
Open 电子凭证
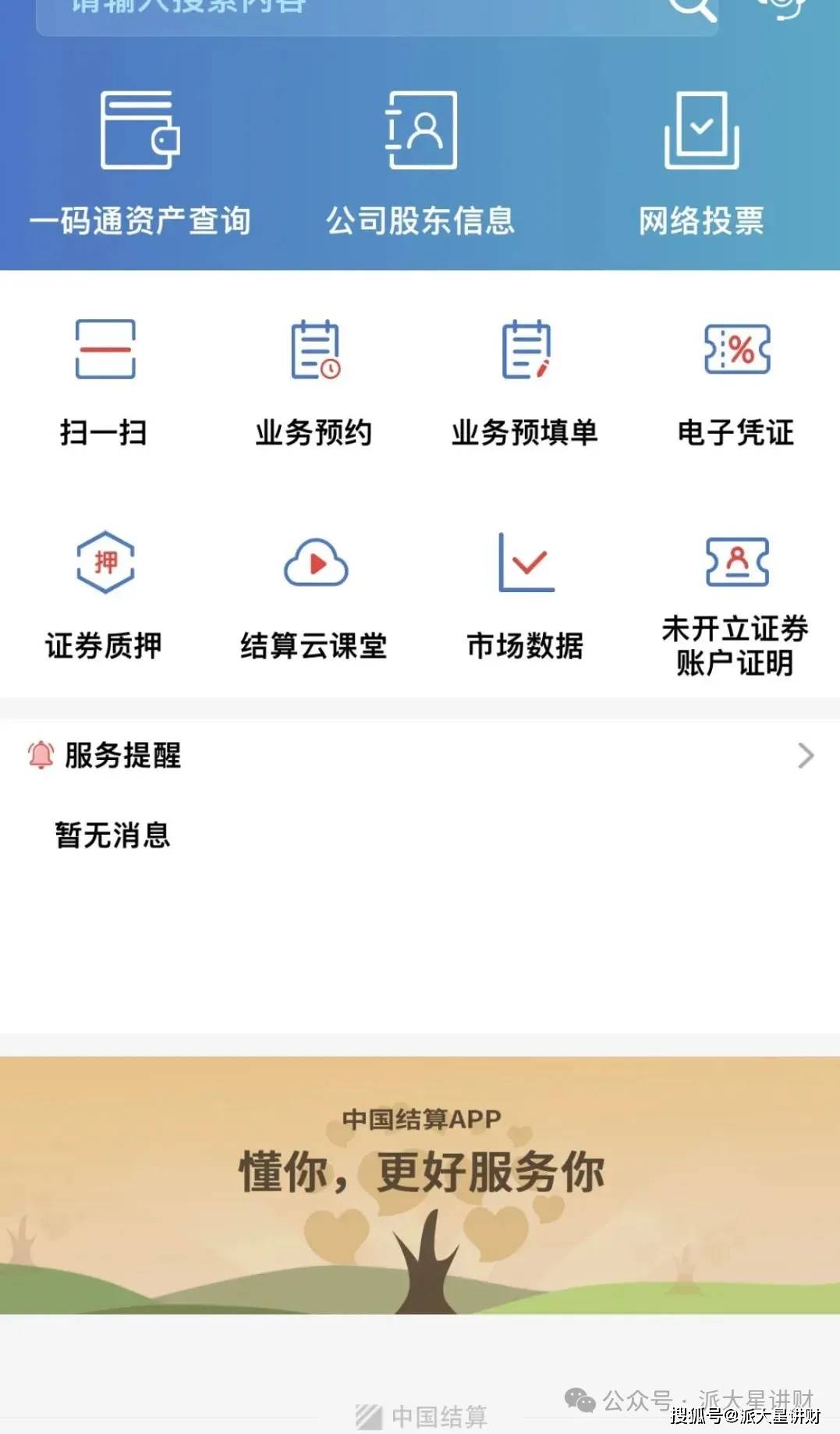click(x=735, y=382)
